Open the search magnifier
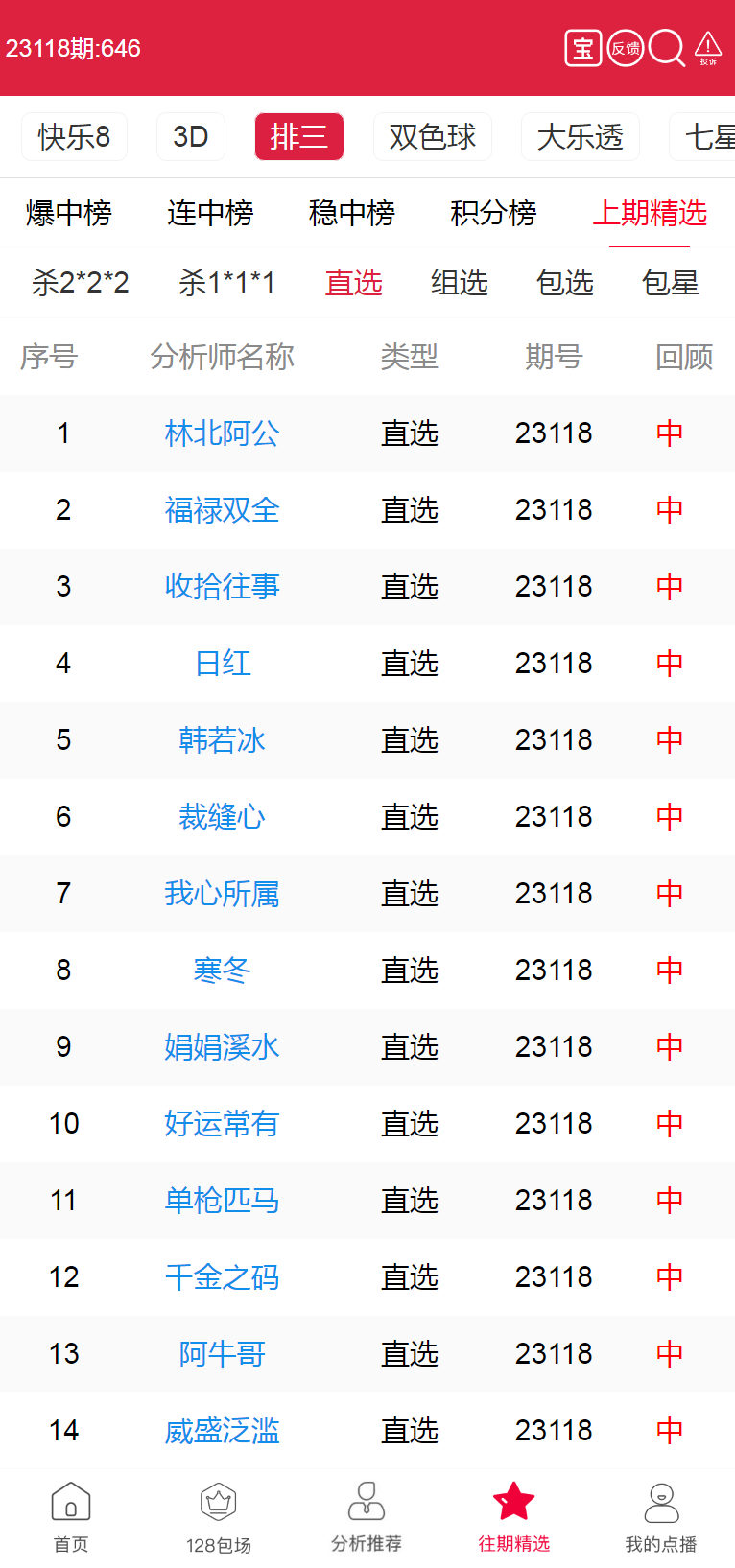Screen dimensions: 735x1568 click(x=666, y=48)
